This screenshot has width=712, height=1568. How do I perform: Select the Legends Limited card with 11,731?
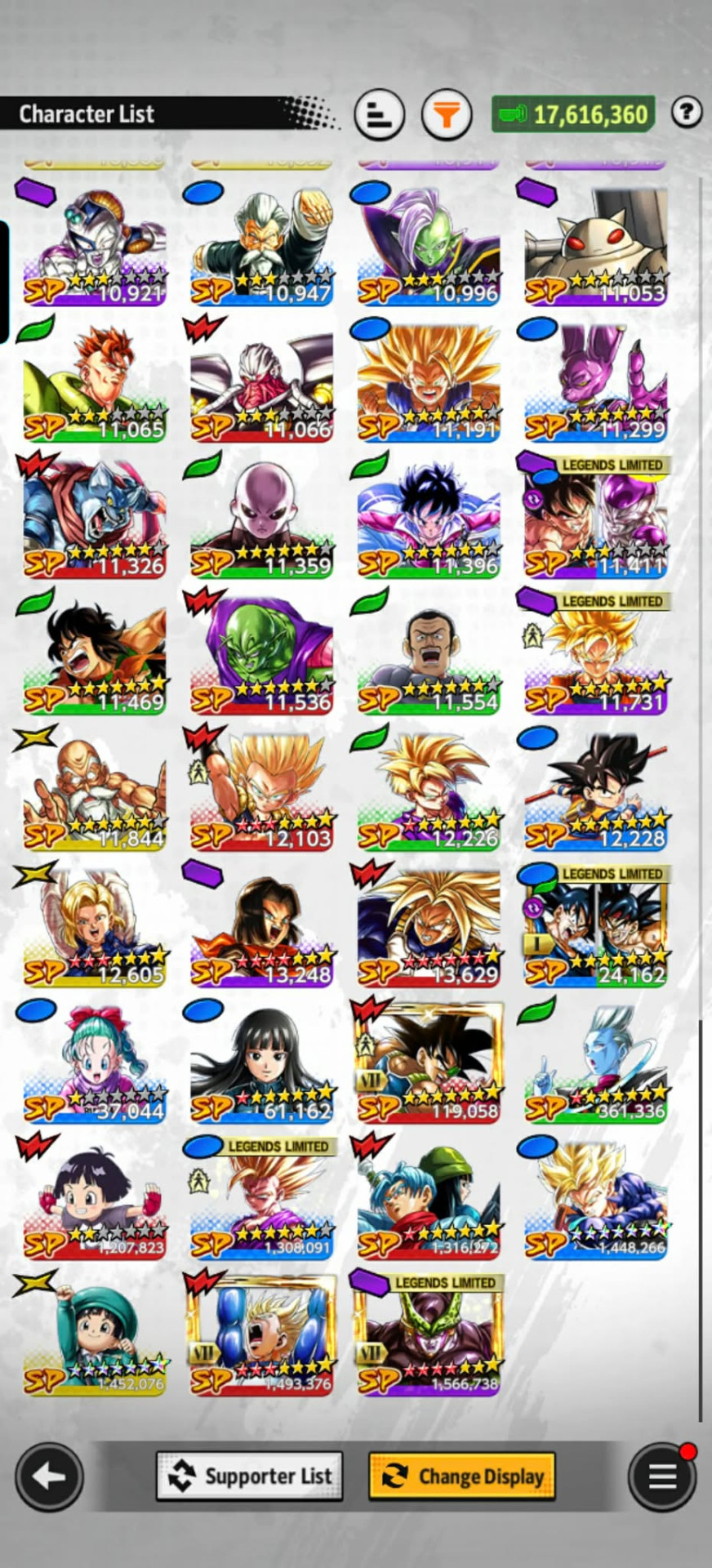(x=595, y=653)
